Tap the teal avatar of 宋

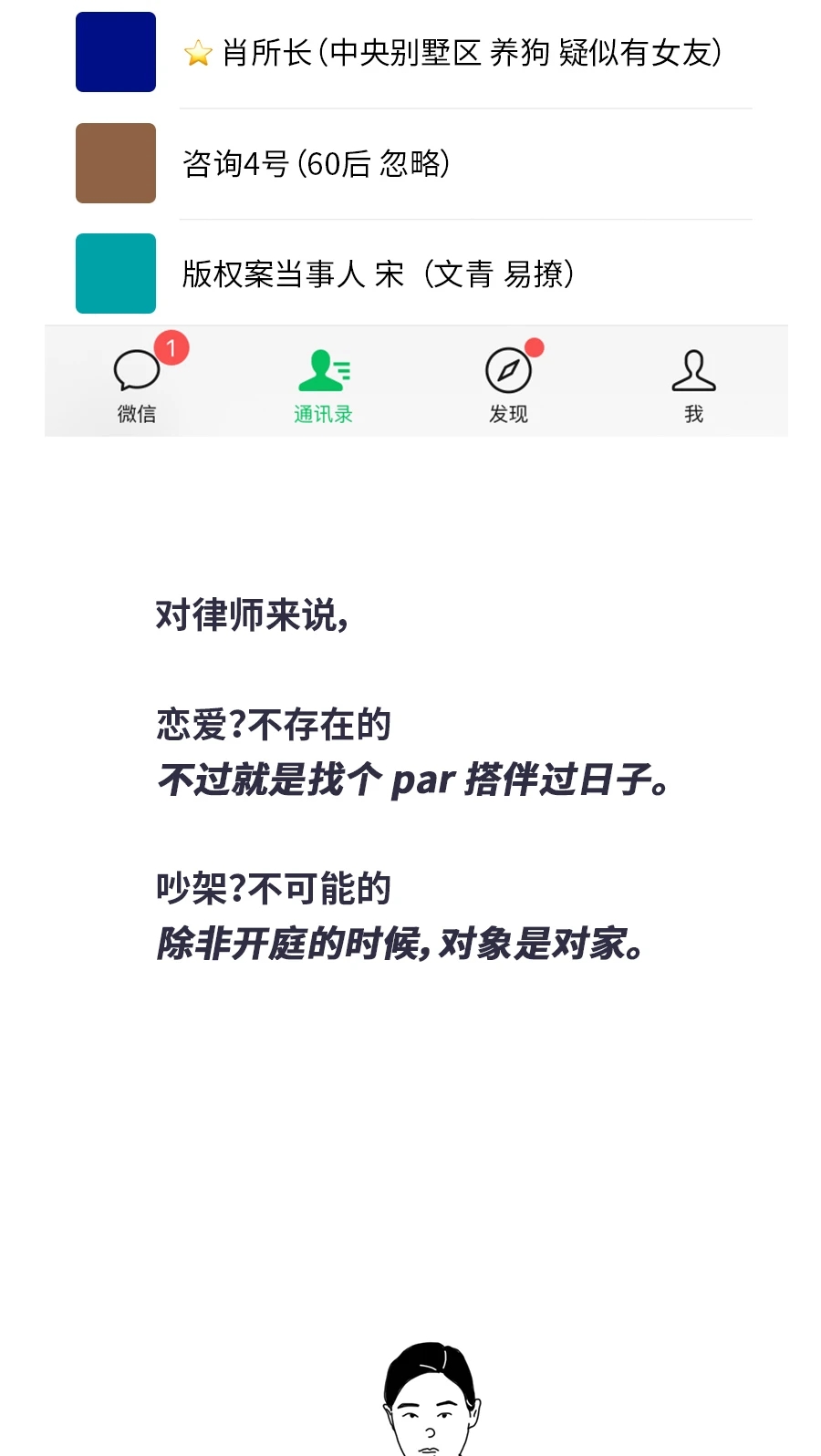[x=115, y=274]
